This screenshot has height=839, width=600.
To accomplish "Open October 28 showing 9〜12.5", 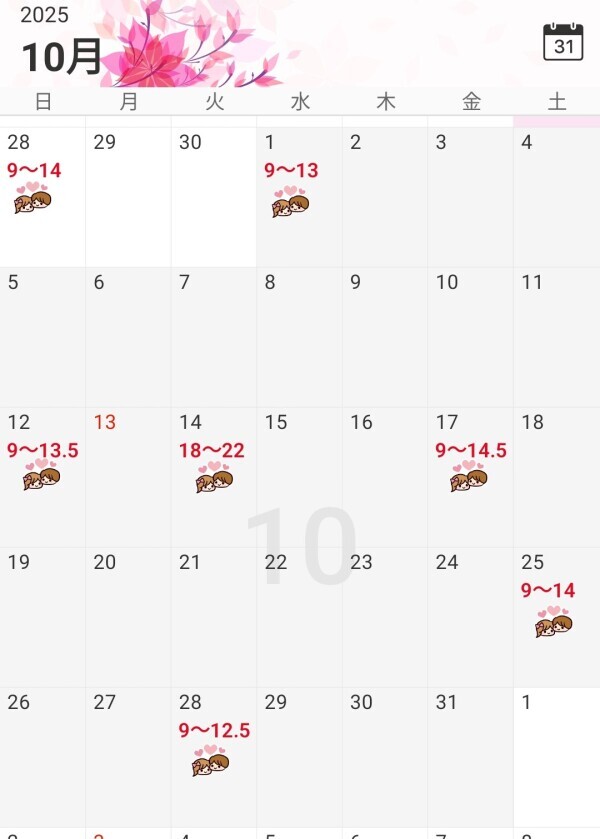I will 213,756.
